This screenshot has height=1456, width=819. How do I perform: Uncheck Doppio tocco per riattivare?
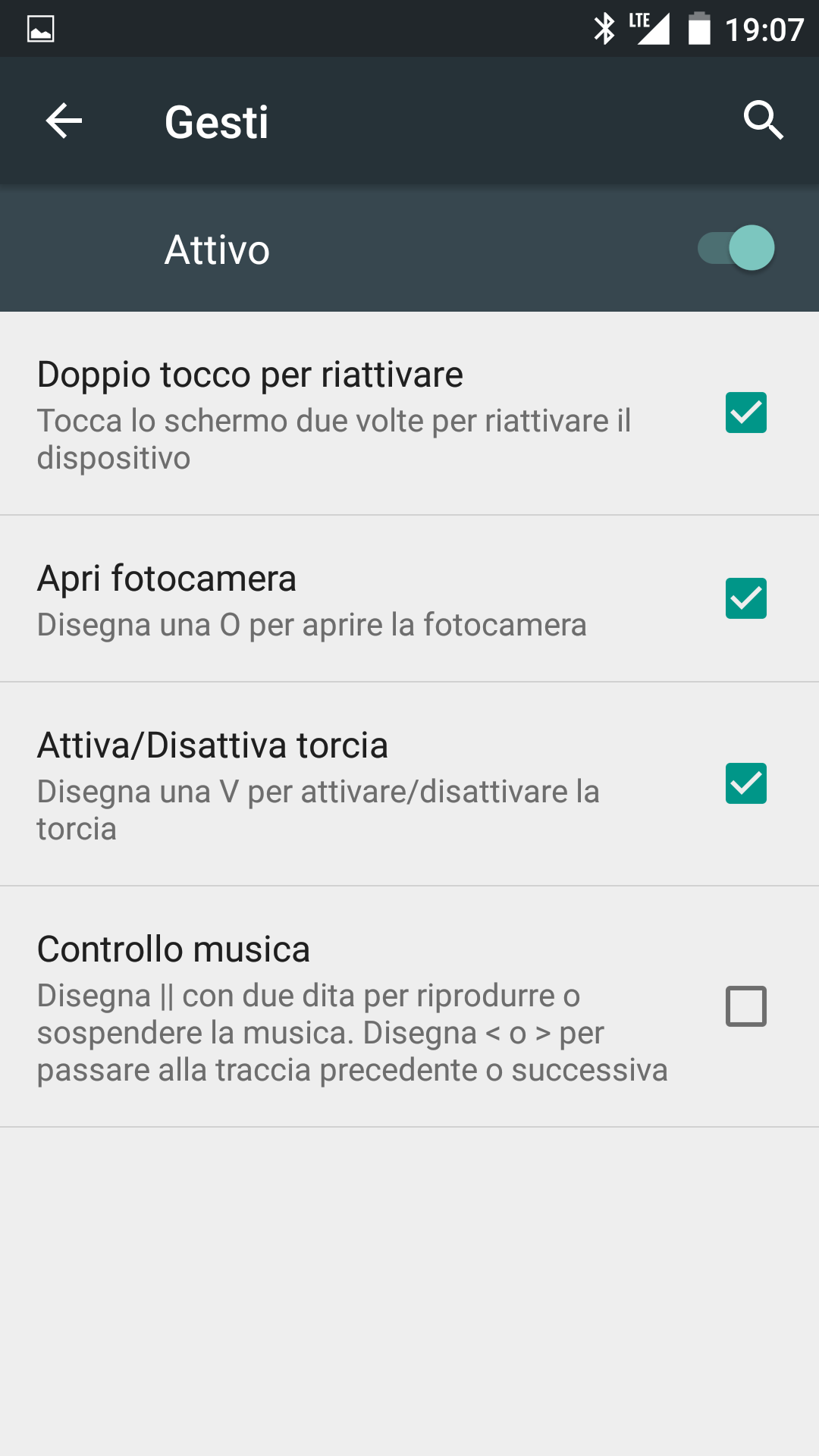pos(746,413)
